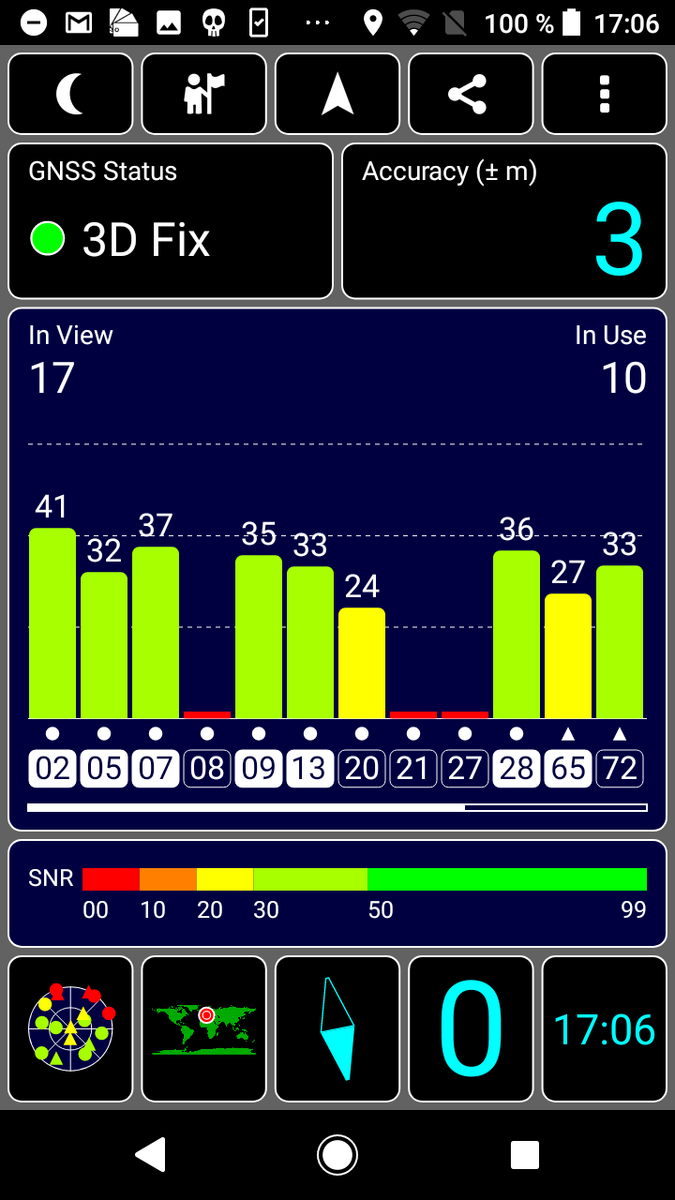675x1200 pixels.
Task: Open the navigation arrow tool
Action: 337,94
